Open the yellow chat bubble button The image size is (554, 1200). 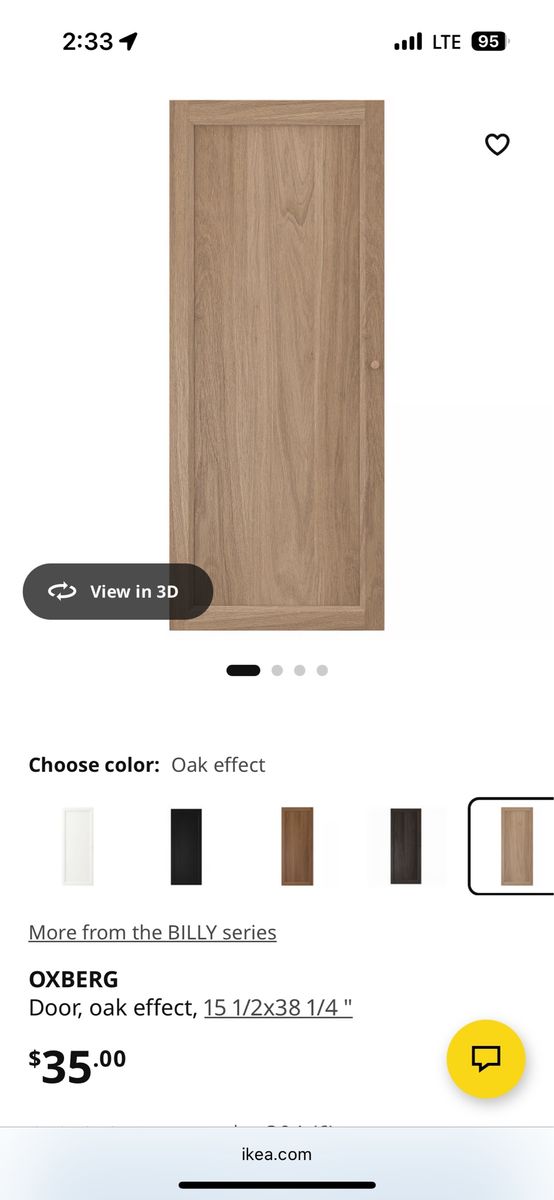486,1059
